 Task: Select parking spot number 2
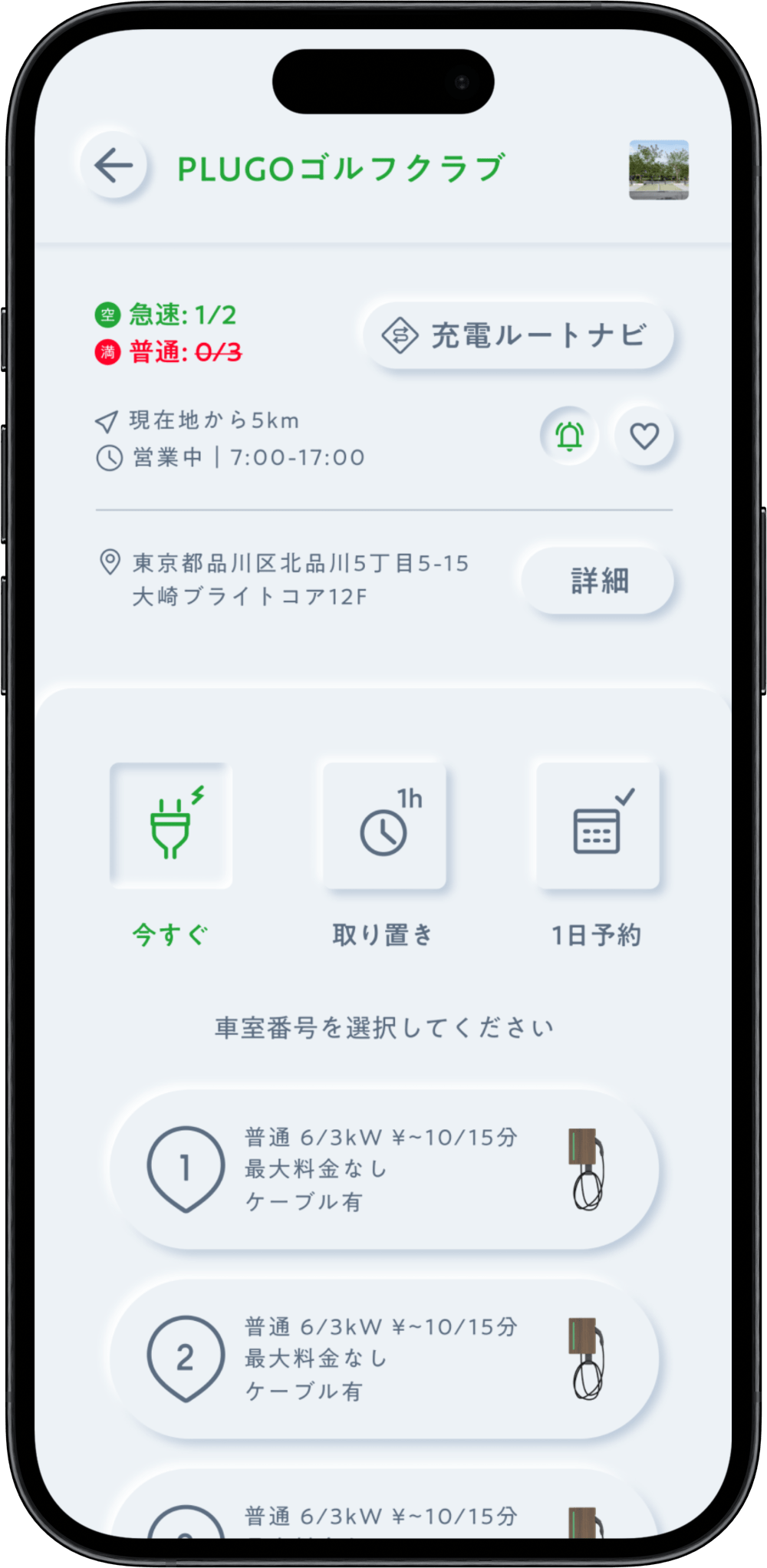tap(383, 1359)
